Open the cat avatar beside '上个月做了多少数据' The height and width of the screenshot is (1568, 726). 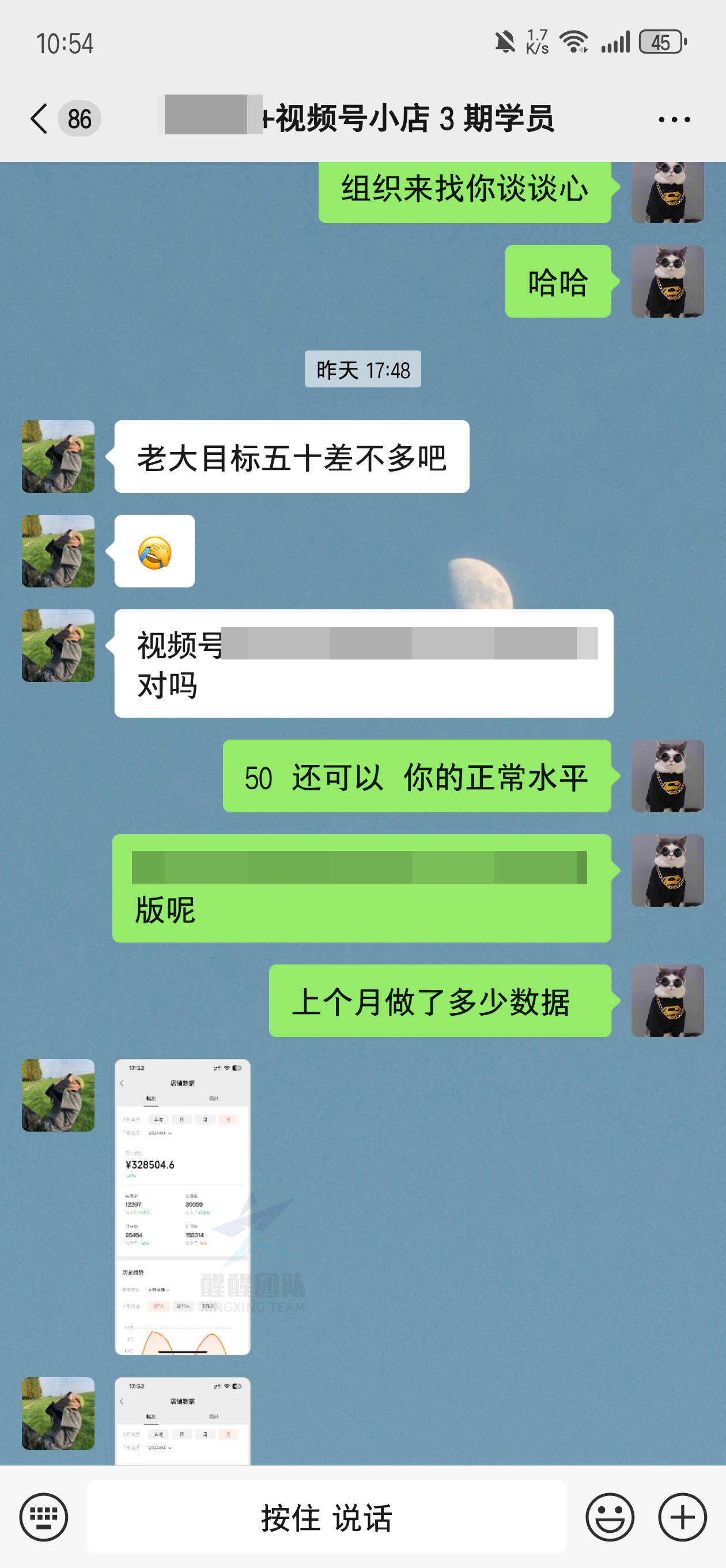pos(667,1001)
